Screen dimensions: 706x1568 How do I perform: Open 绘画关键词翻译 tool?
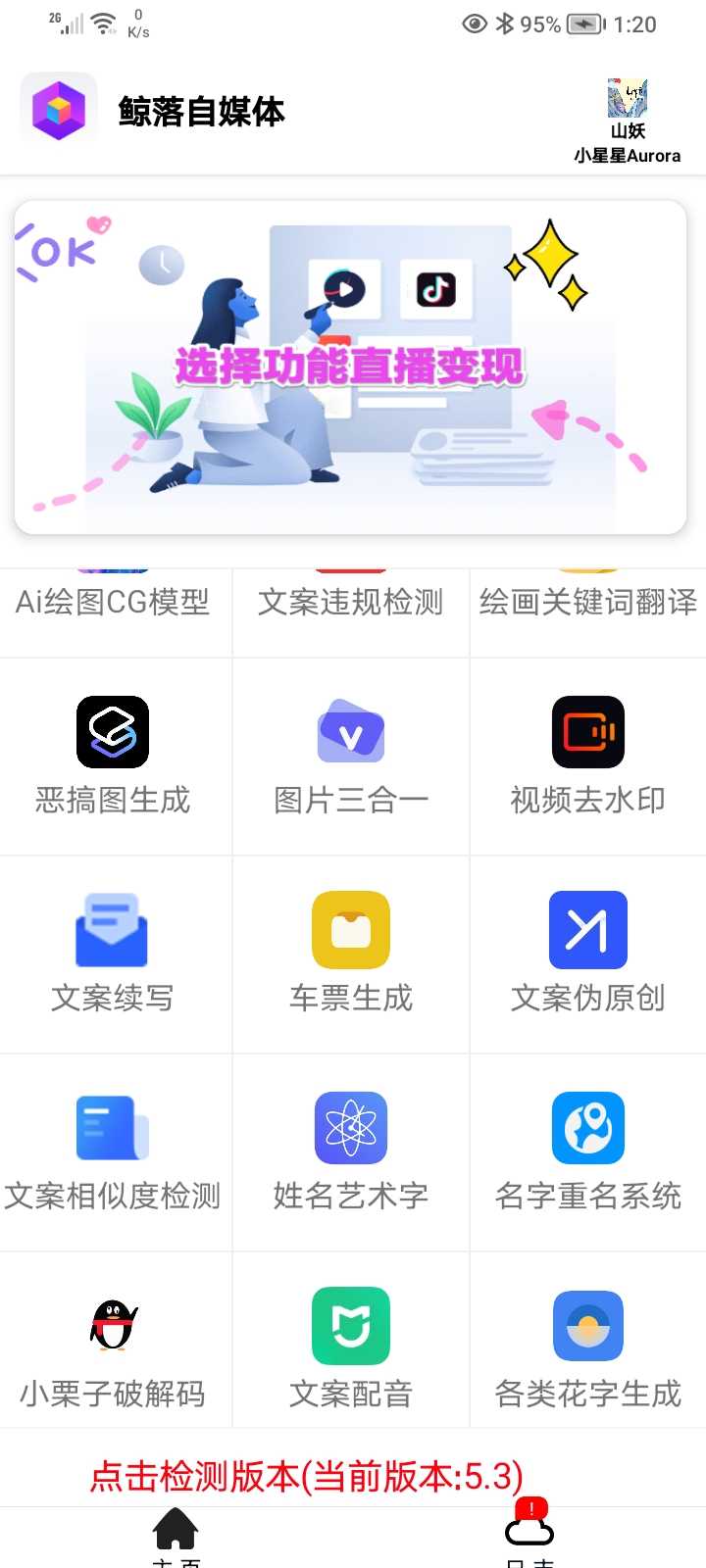pos(588,602)
